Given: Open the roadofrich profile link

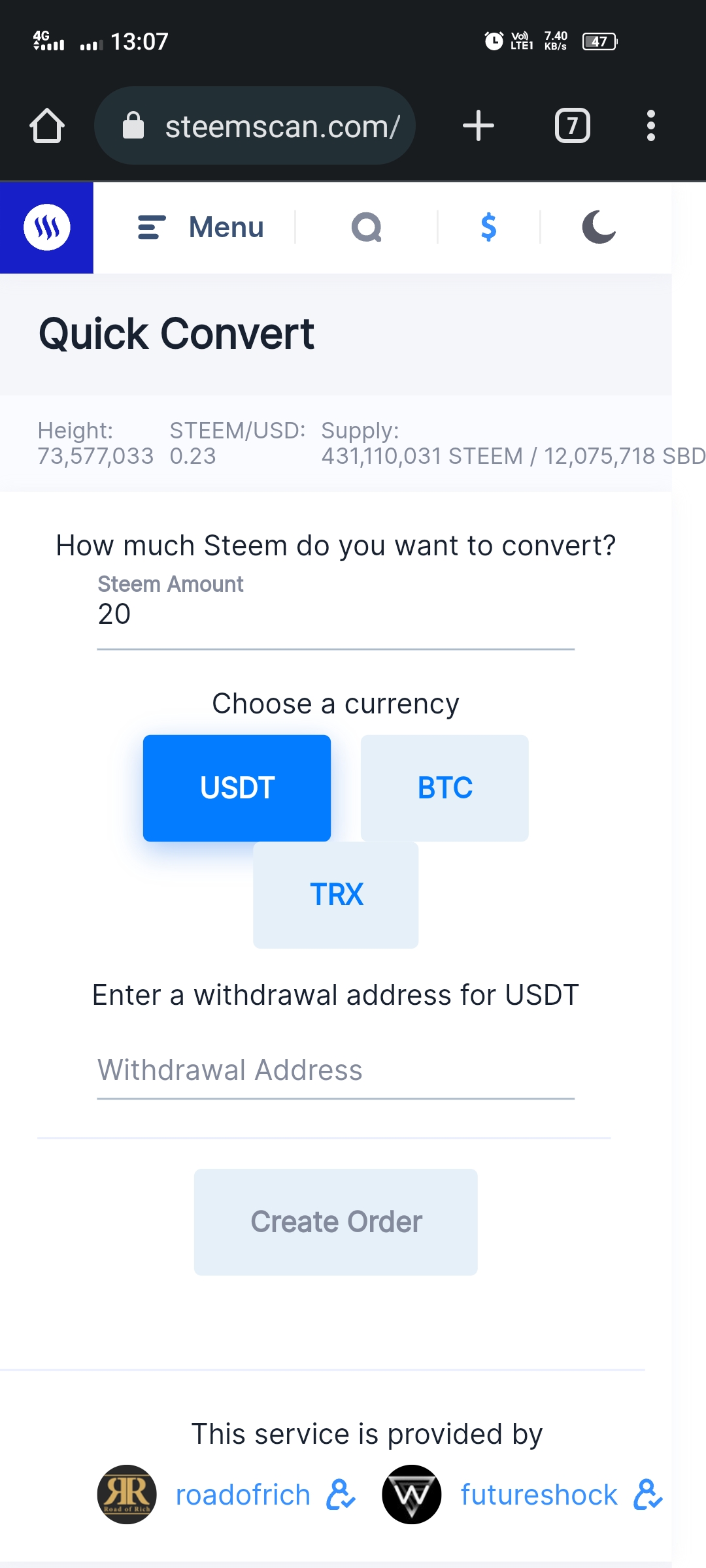Looking at the screenshot, I should 243,1495.
